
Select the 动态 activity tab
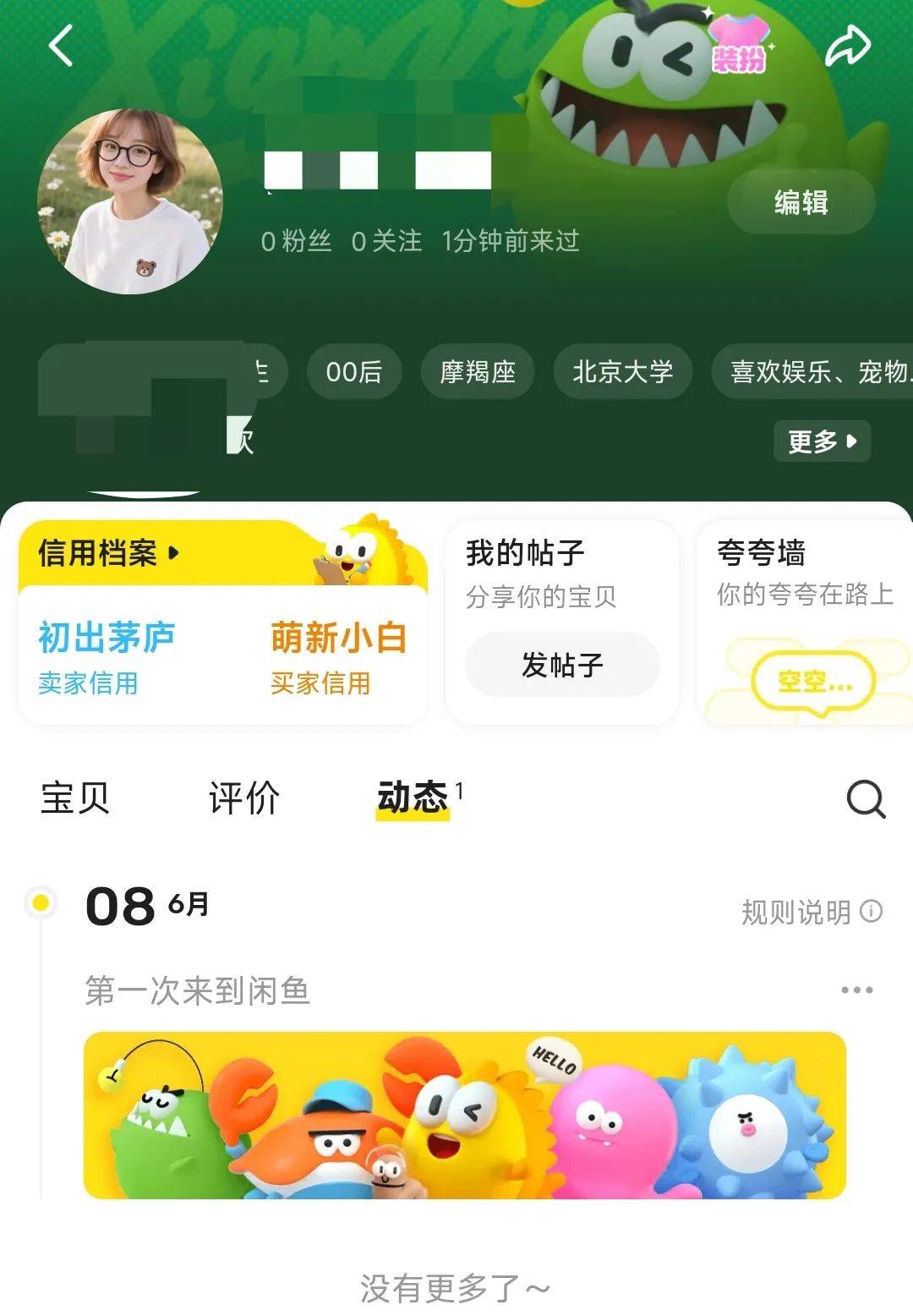(413, 798)
